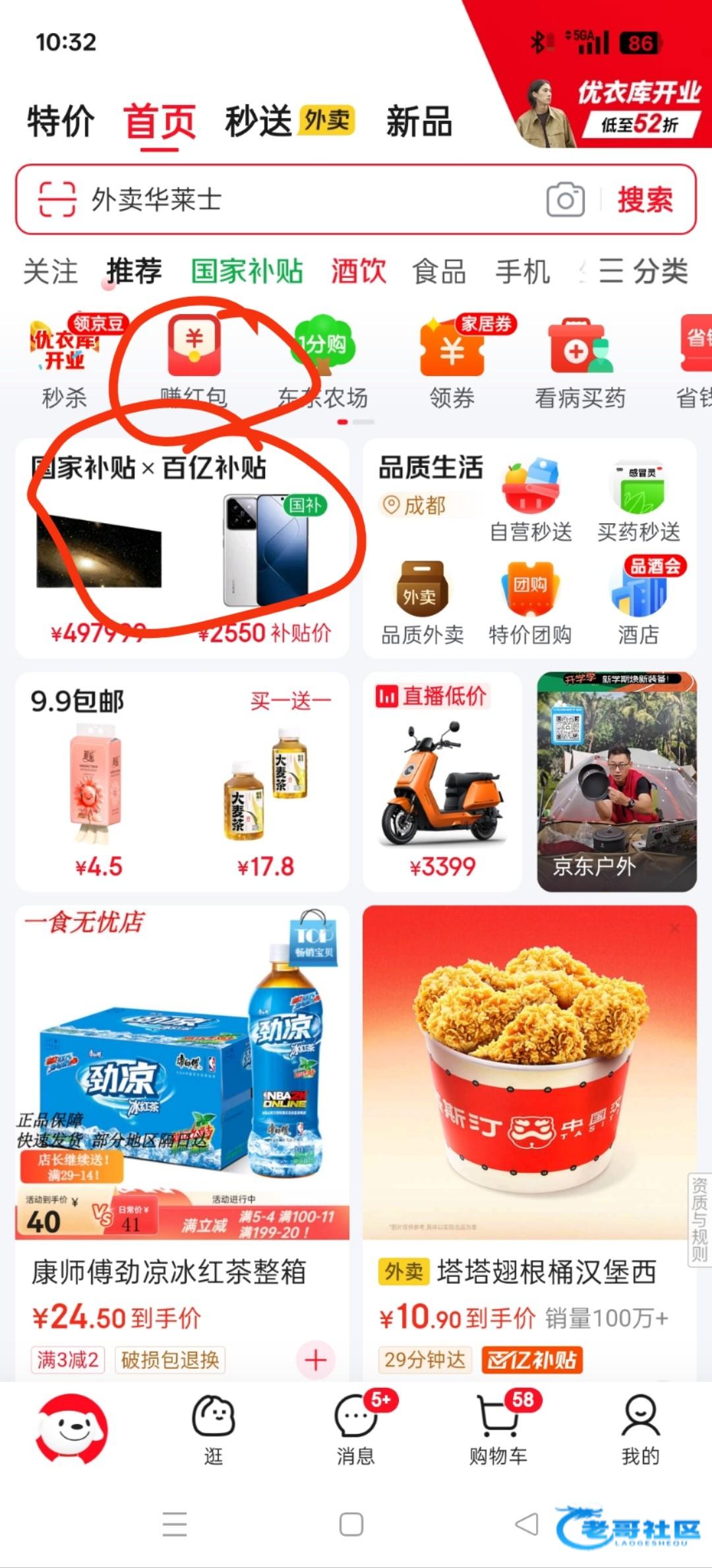This screenshot has height=1568, width=712.
Task: Open the 分类 category menu
Action: pos(643,271)
